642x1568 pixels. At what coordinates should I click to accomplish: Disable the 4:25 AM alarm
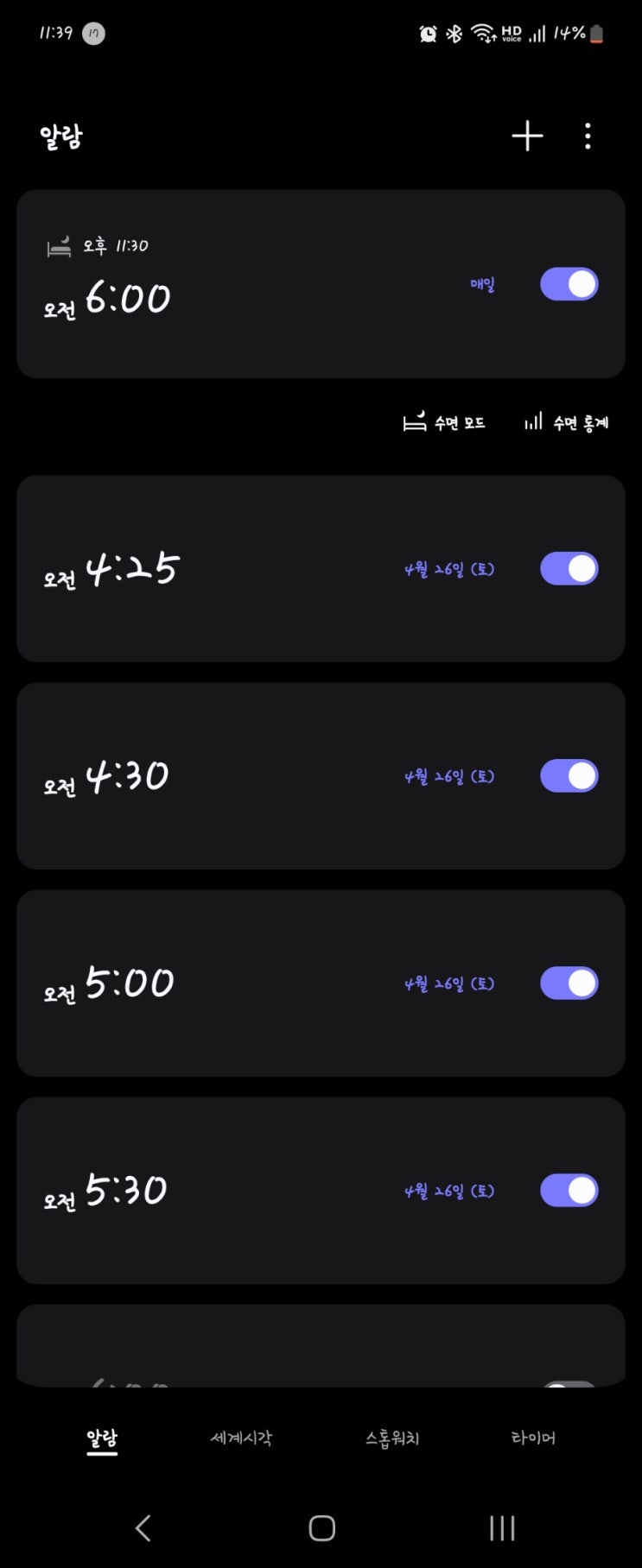pos(569,569)
